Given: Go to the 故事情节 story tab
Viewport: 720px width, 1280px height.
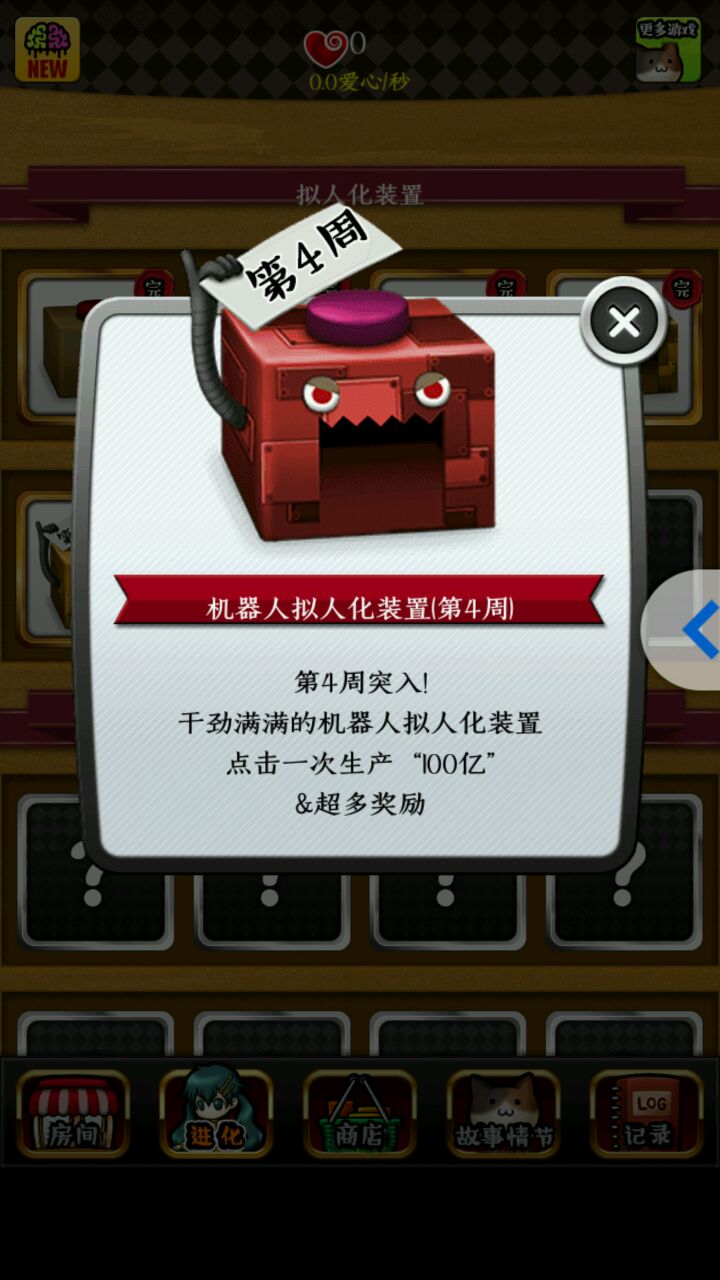Looking at the screenshot, I should pos(503,1114).
